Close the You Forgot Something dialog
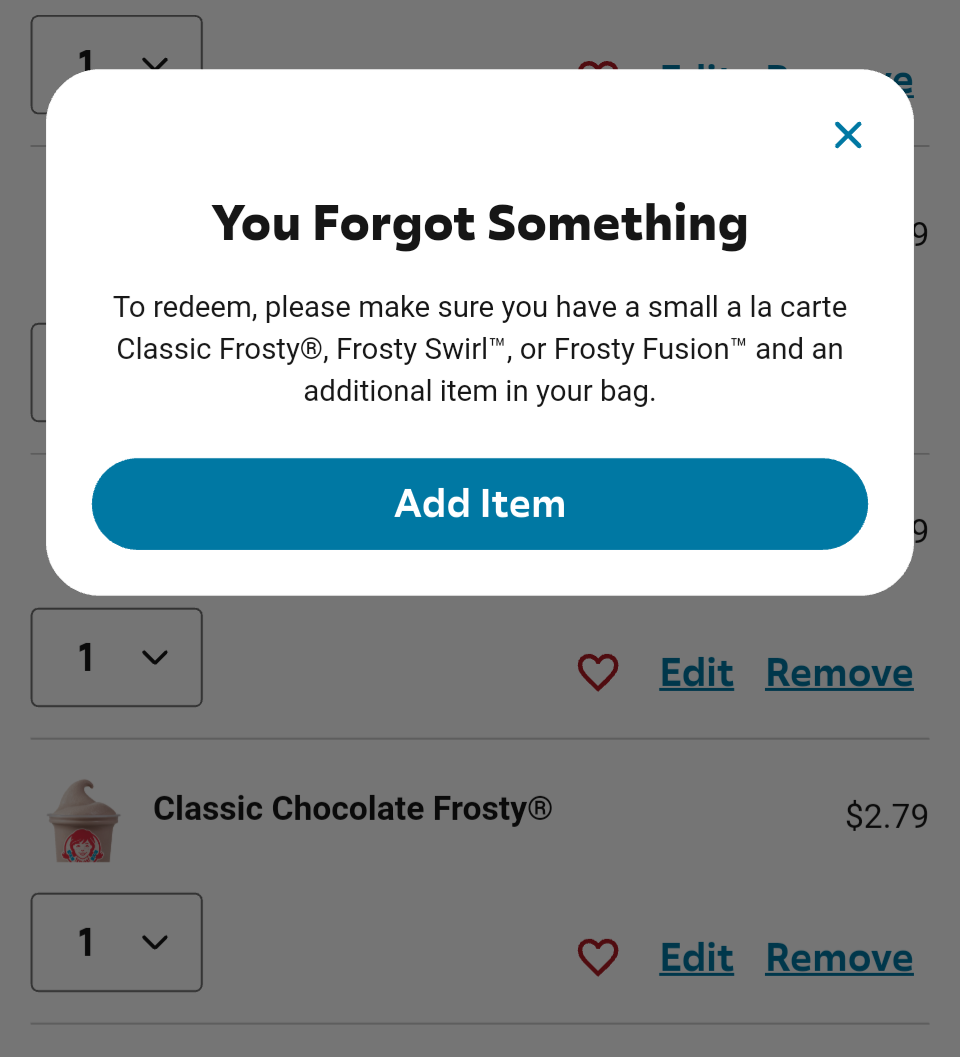960x1057 pixels. point(847,135)
